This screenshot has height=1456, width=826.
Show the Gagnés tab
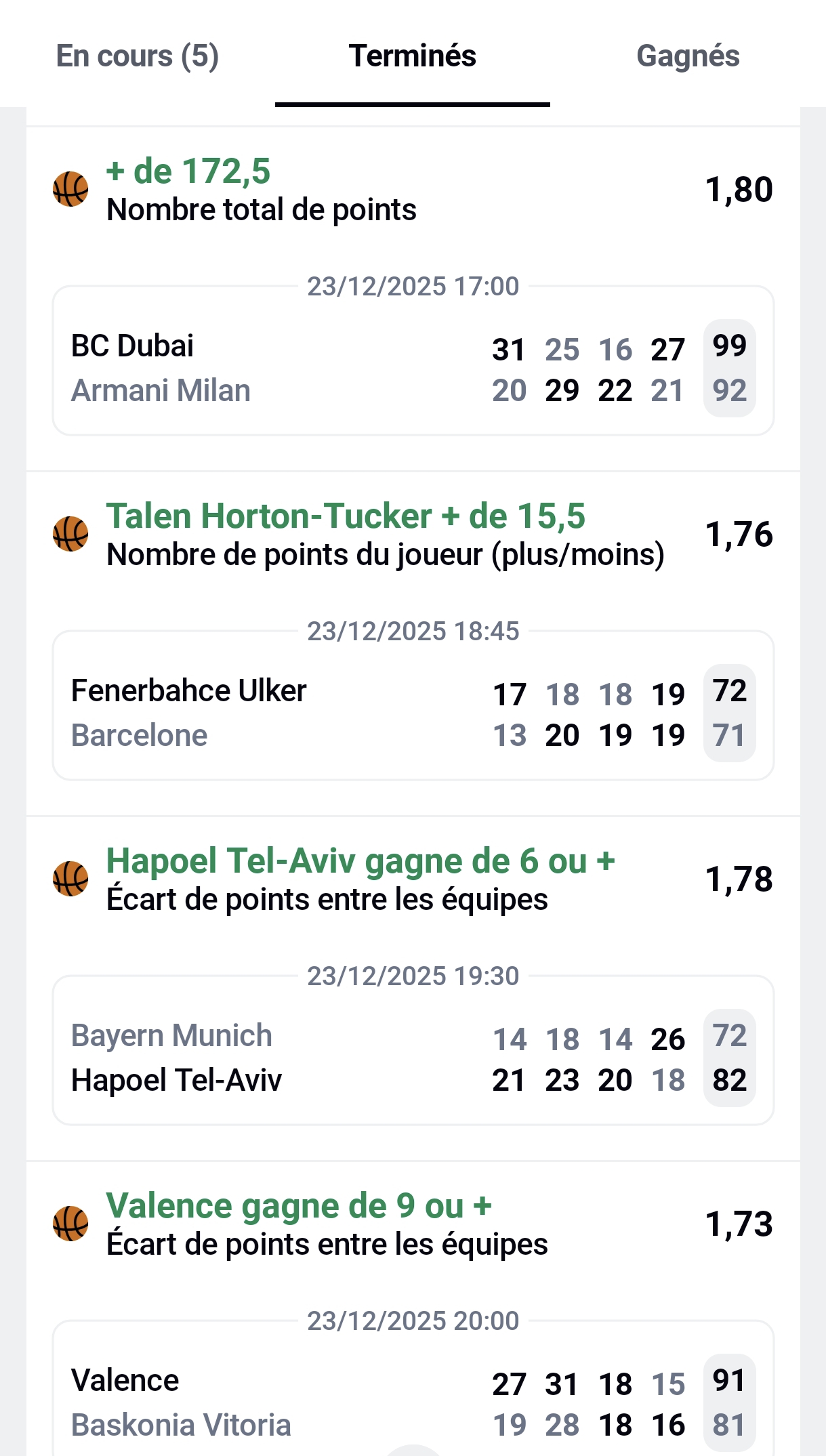click(687, 56)
